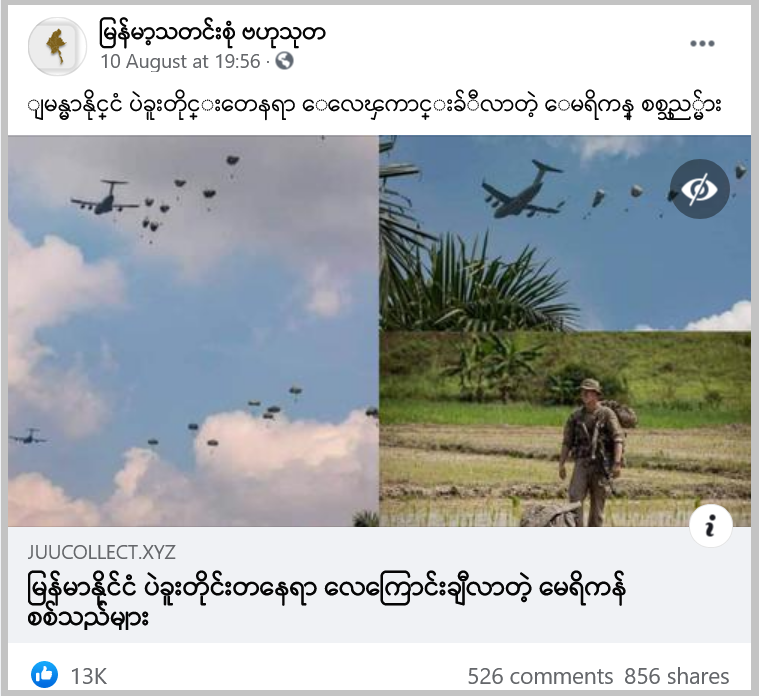The image size is (759, 696).
Task: View the 13K reactions list
Action: point(70,676)
